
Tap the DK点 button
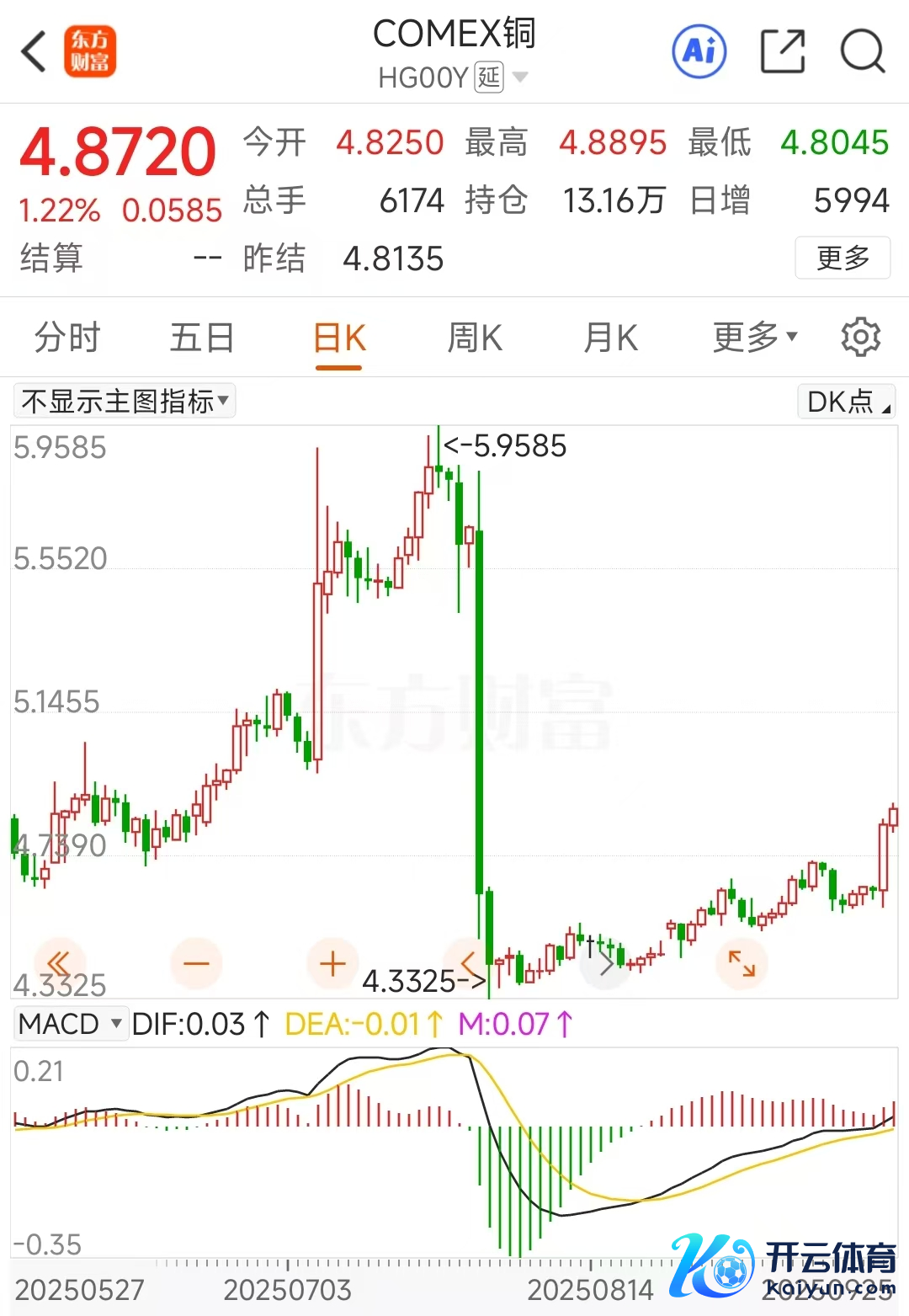coord(847,402)
